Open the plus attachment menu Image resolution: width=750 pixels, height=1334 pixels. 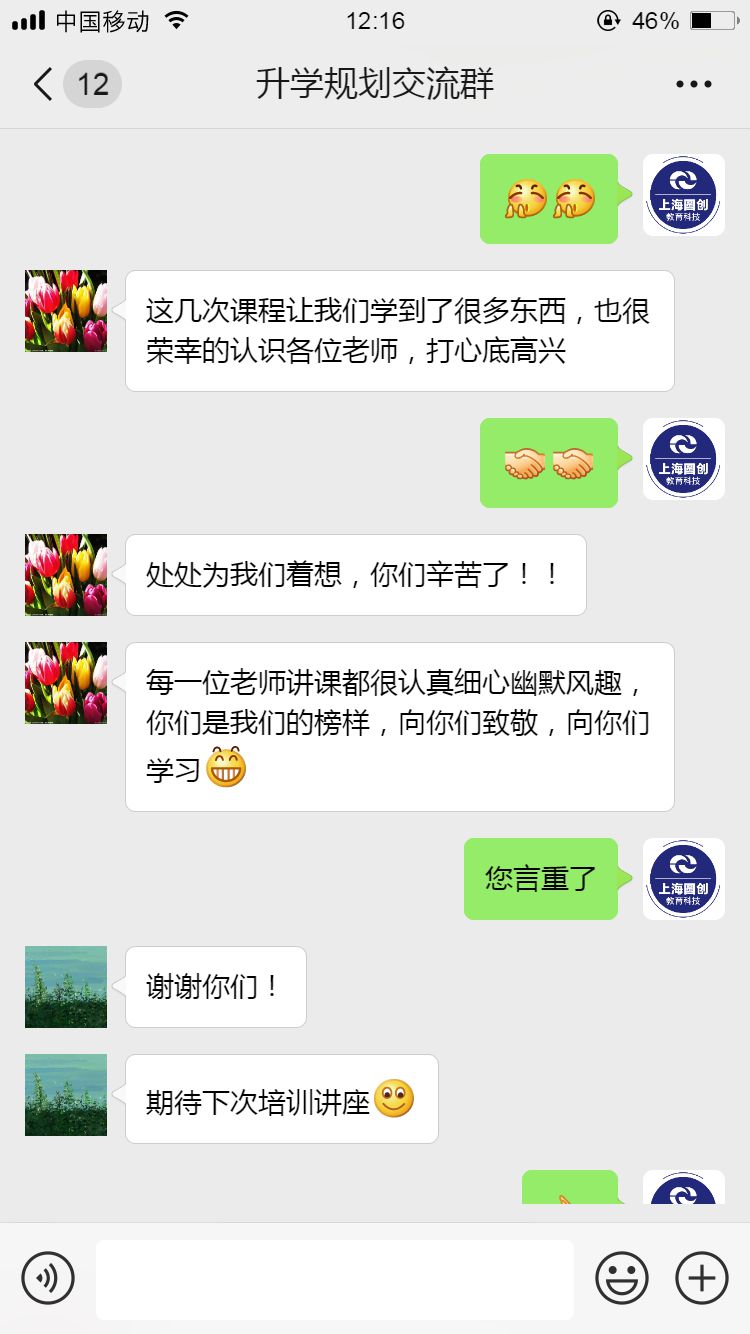click(x=702, y=1278)
